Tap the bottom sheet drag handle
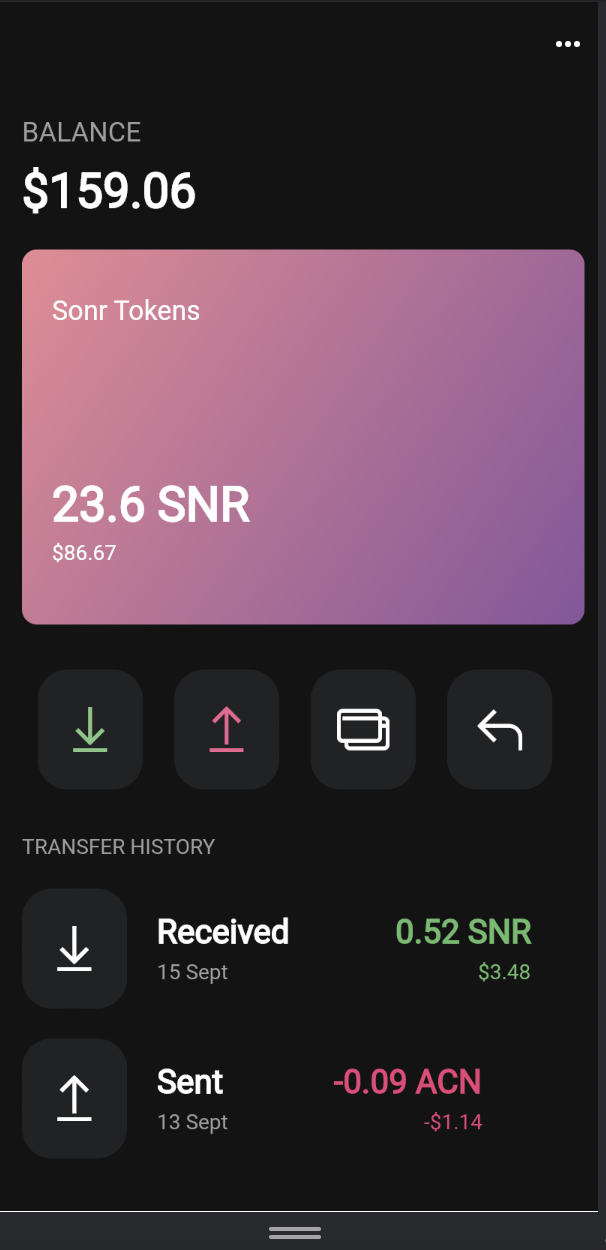The image size is (606, 1250). [x=295, y=1232]
